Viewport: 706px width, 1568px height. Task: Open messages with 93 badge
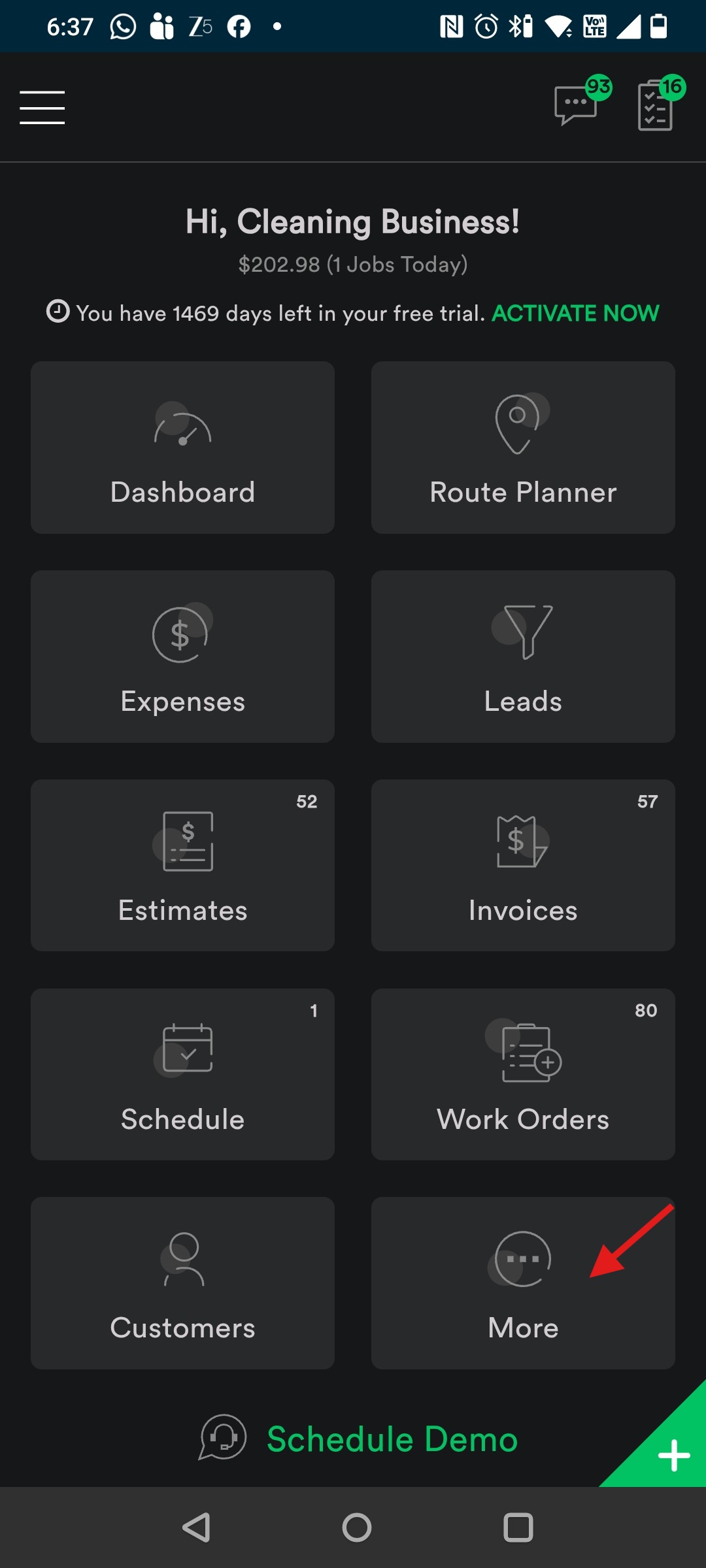(577, 105)
